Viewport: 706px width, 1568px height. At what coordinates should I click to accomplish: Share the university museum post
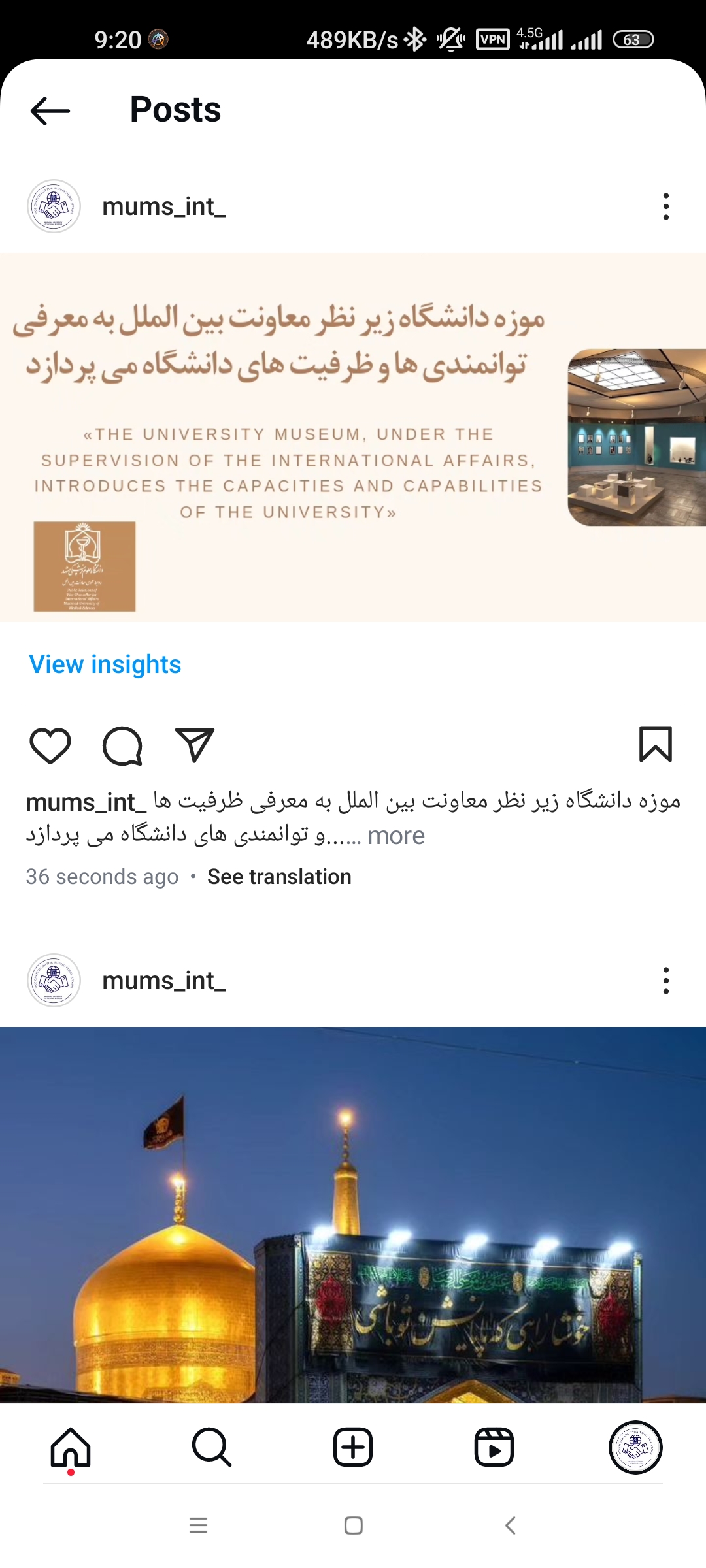coord(195,745)
